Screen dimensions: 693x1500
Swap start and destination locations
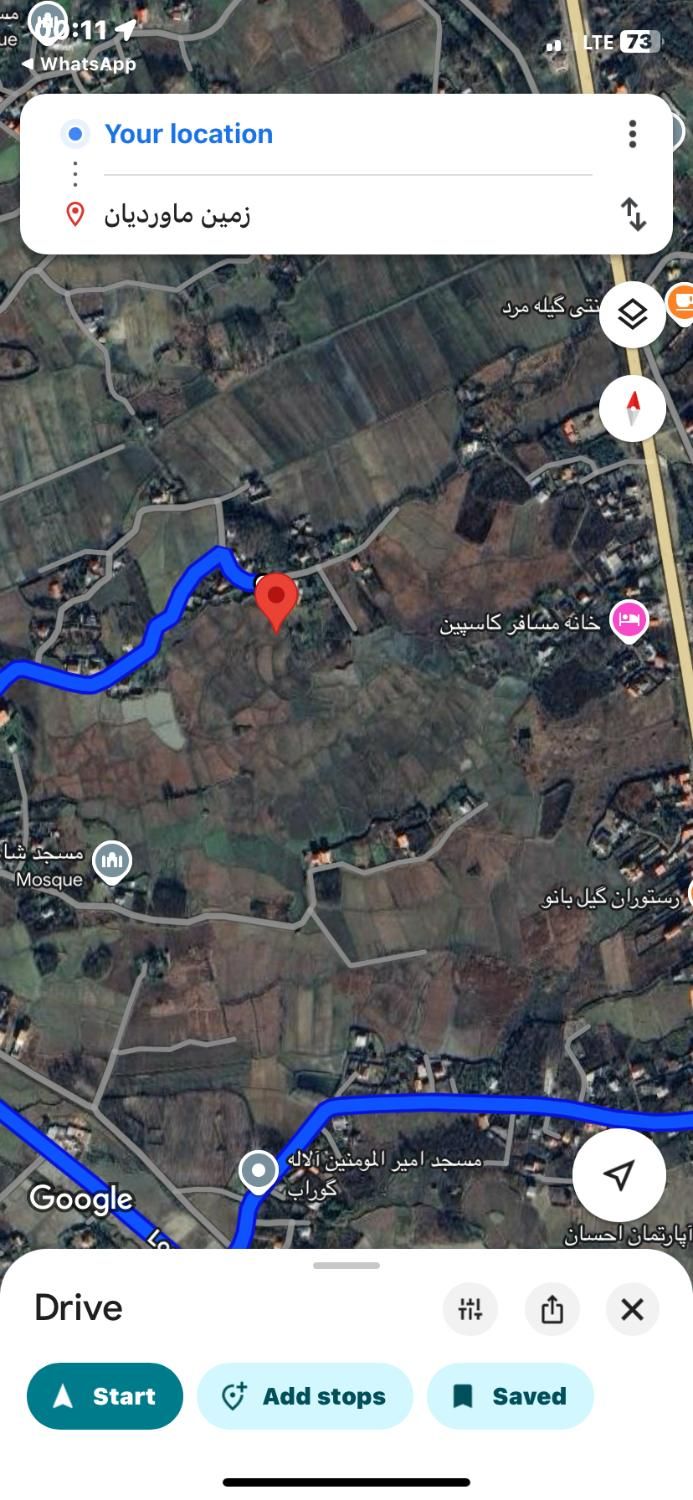click(633, 214)
